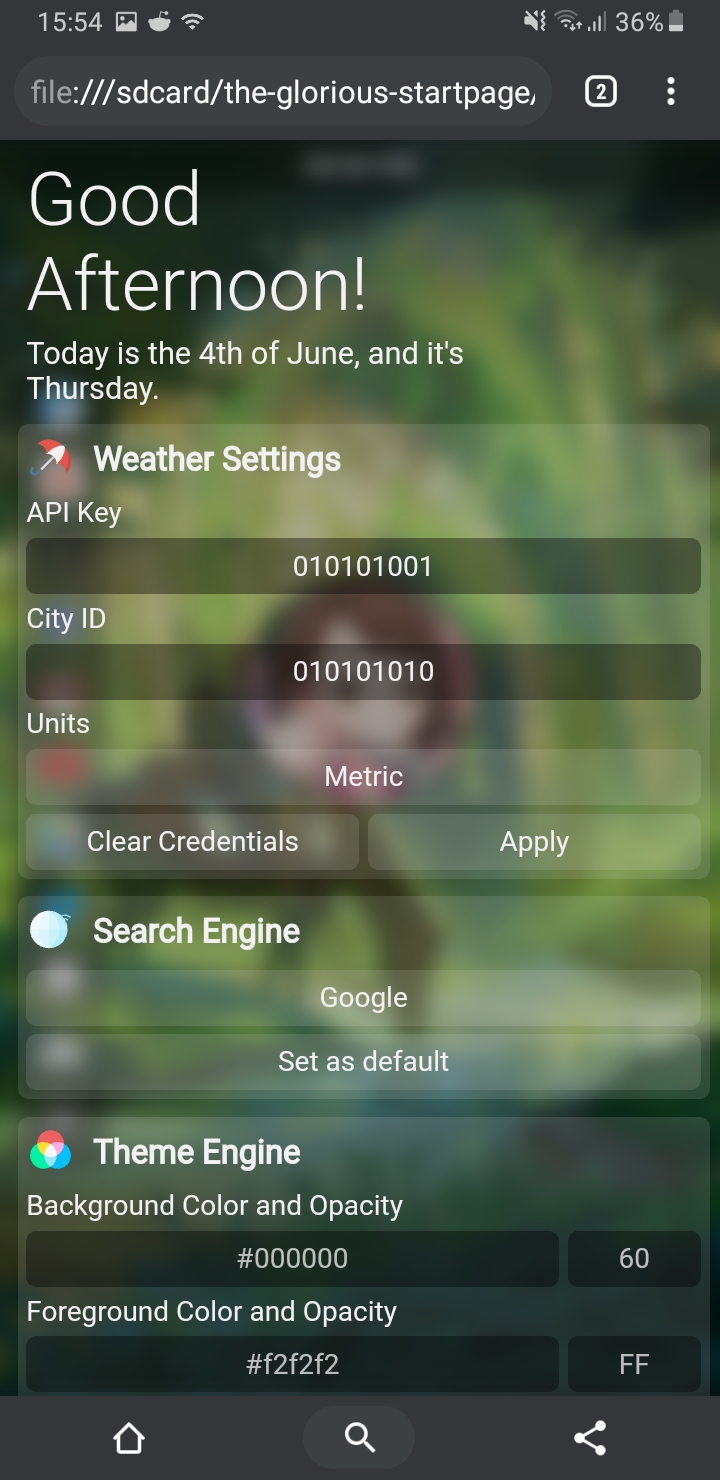Tap the browser address bar

283,92
